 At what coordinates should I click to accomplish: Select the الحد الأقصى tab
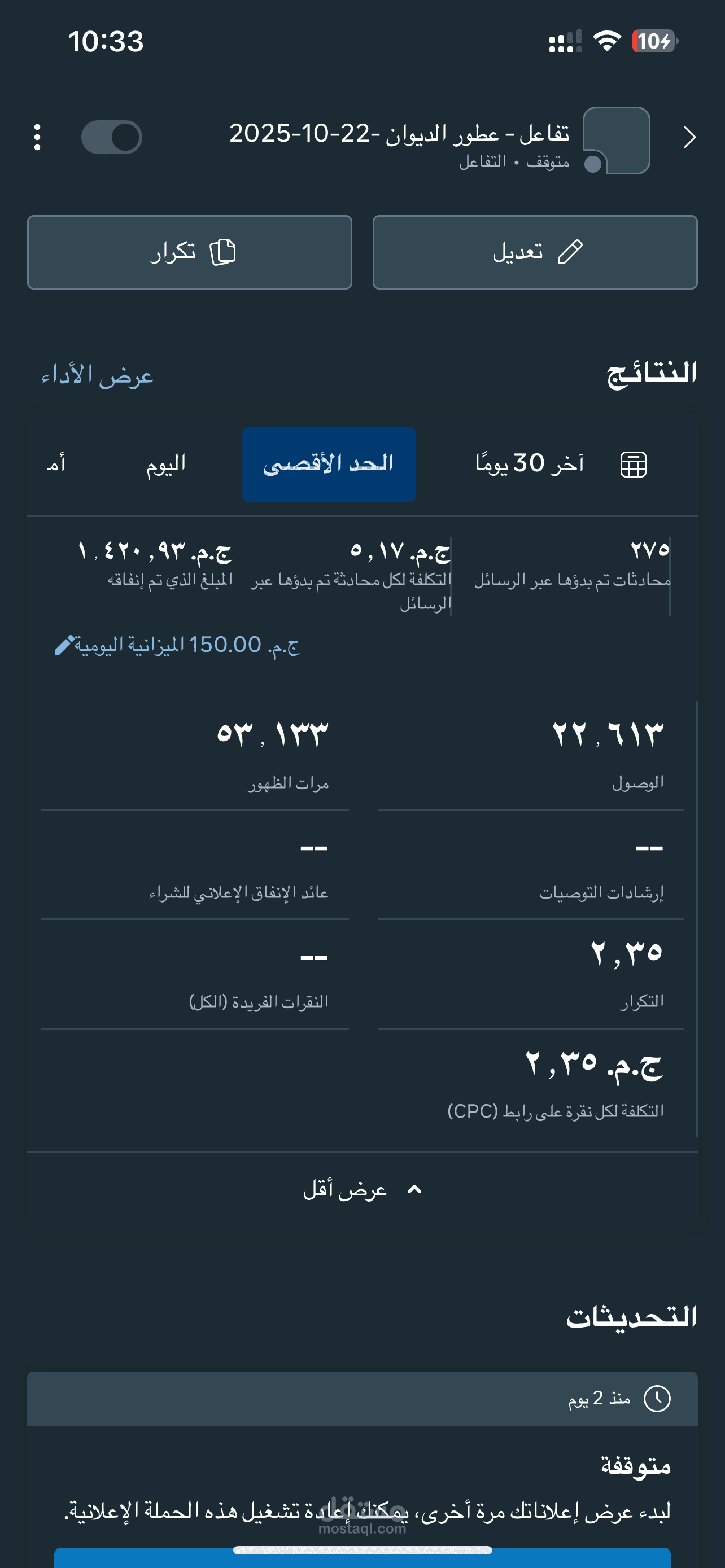coord(329,465)
